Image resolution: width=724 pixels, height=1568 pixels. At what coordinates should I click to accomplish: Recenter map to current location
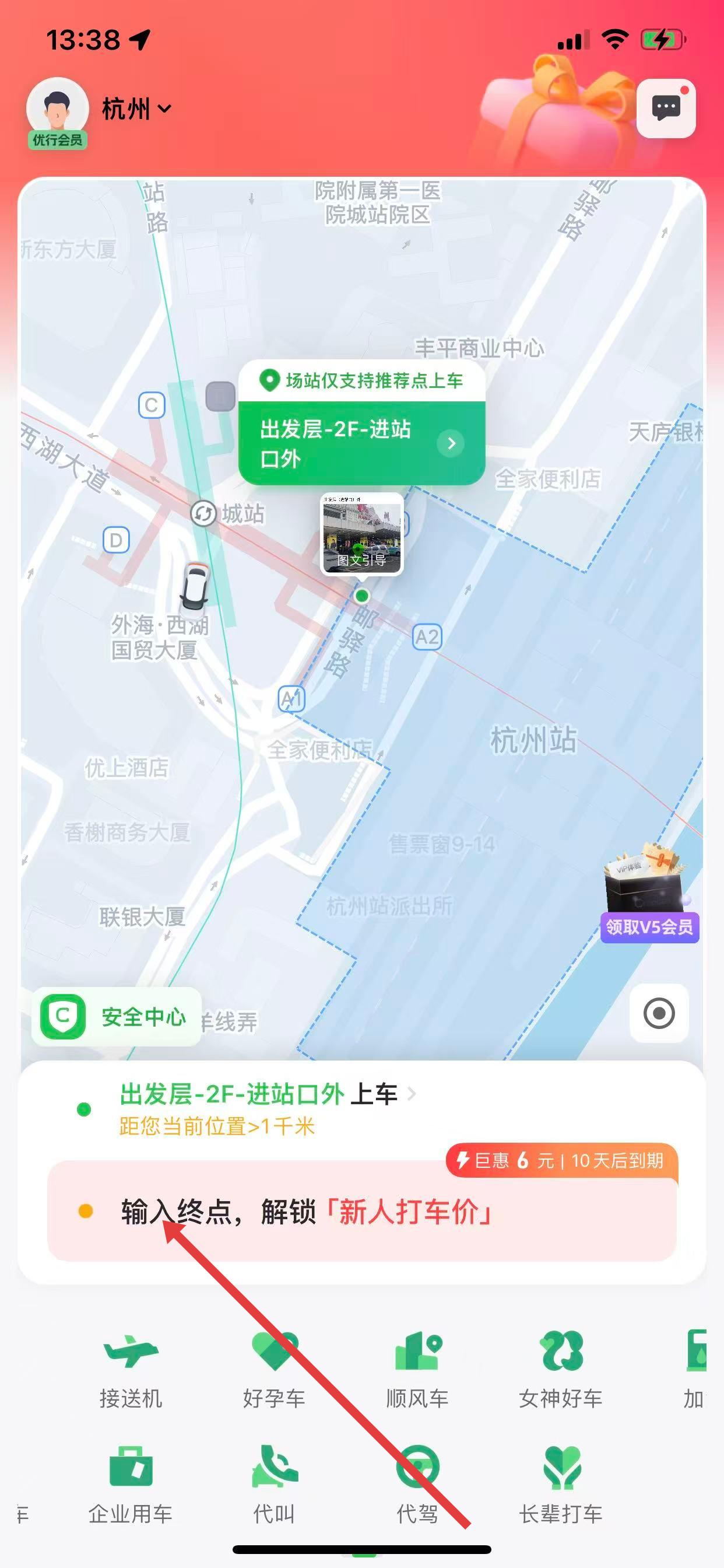[659, 1013]
